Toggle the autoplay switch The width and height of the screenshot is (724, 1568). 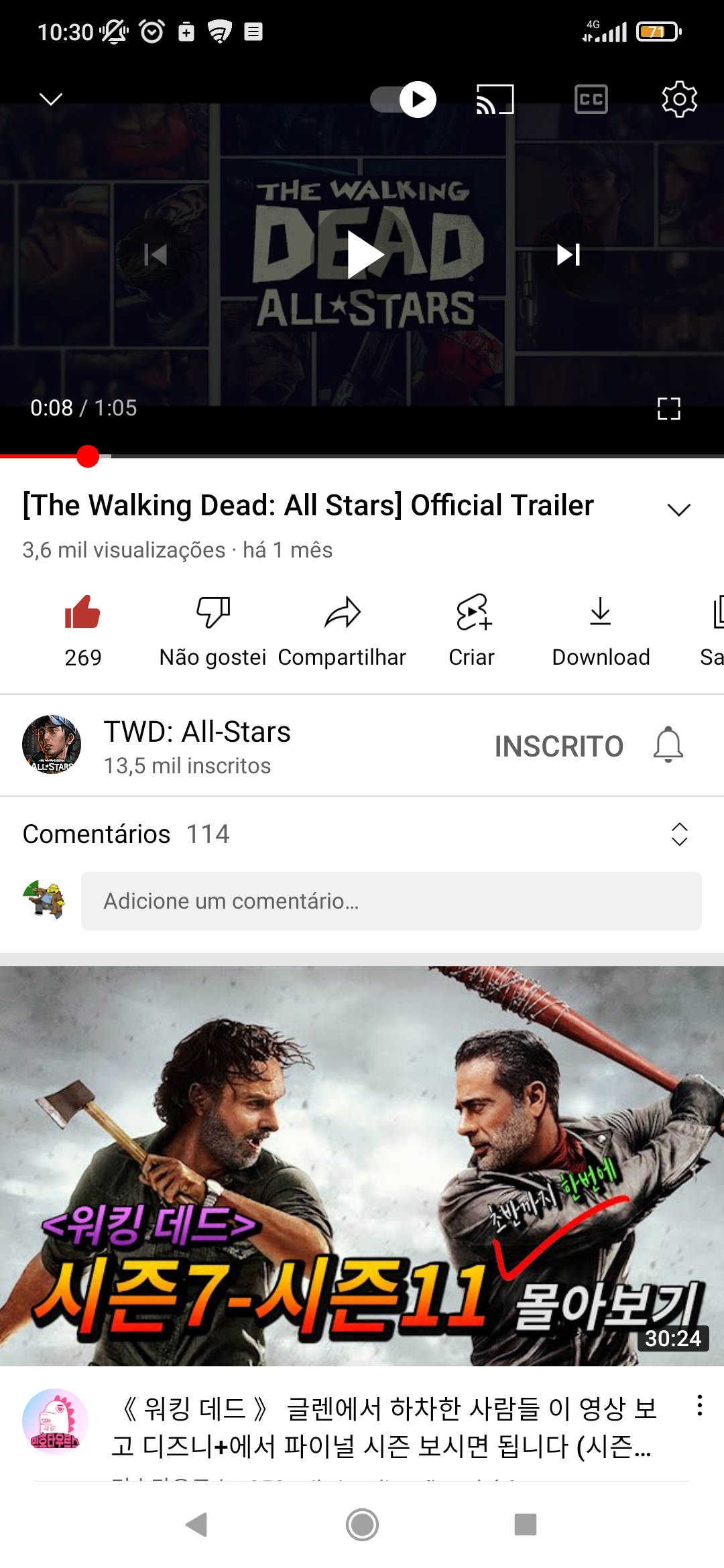point(404,99)
